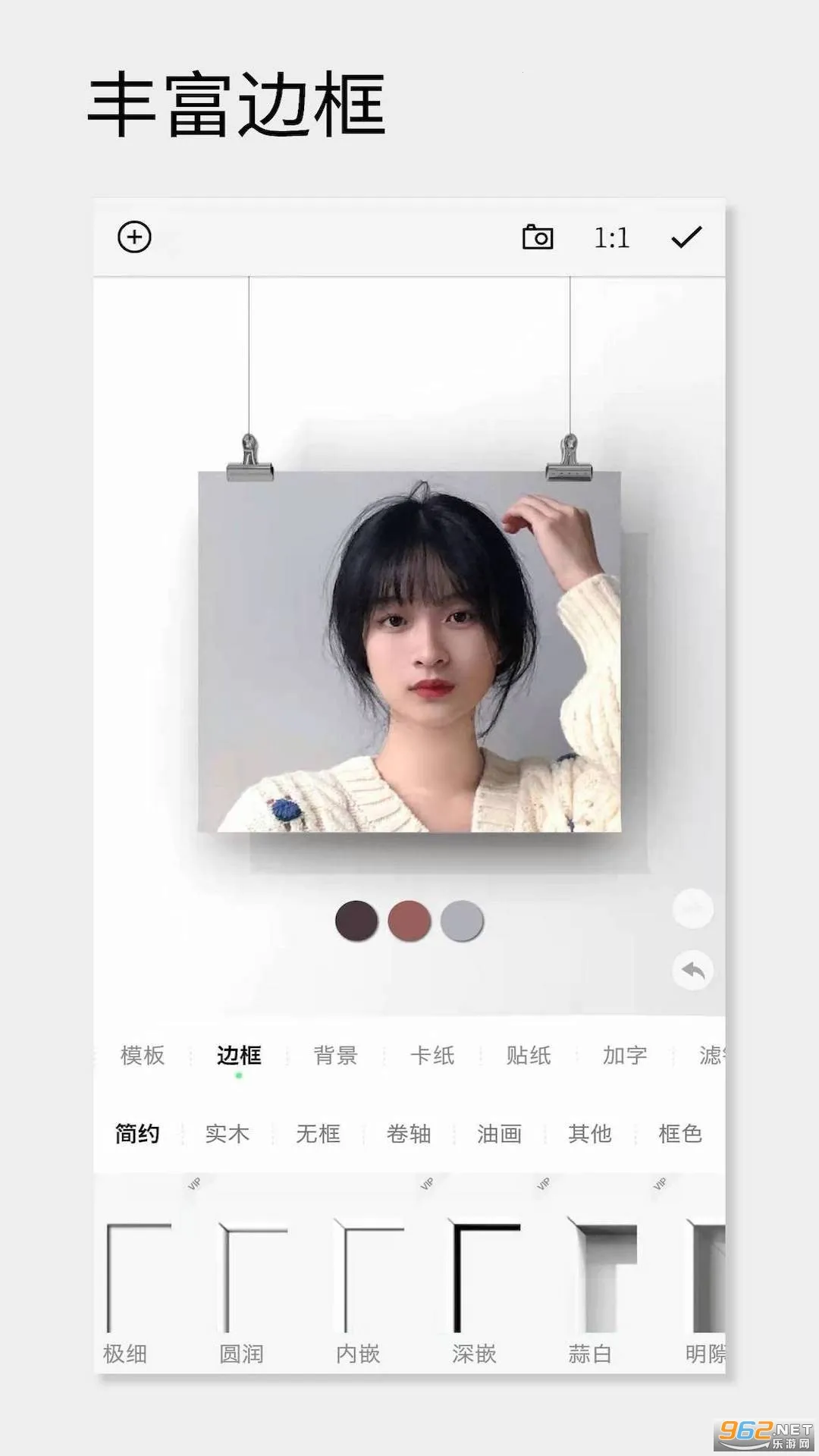Screen dimensions: 819x1456
Task: Toggle the 1:1 aspect ratio option
Action: (610, 237)
